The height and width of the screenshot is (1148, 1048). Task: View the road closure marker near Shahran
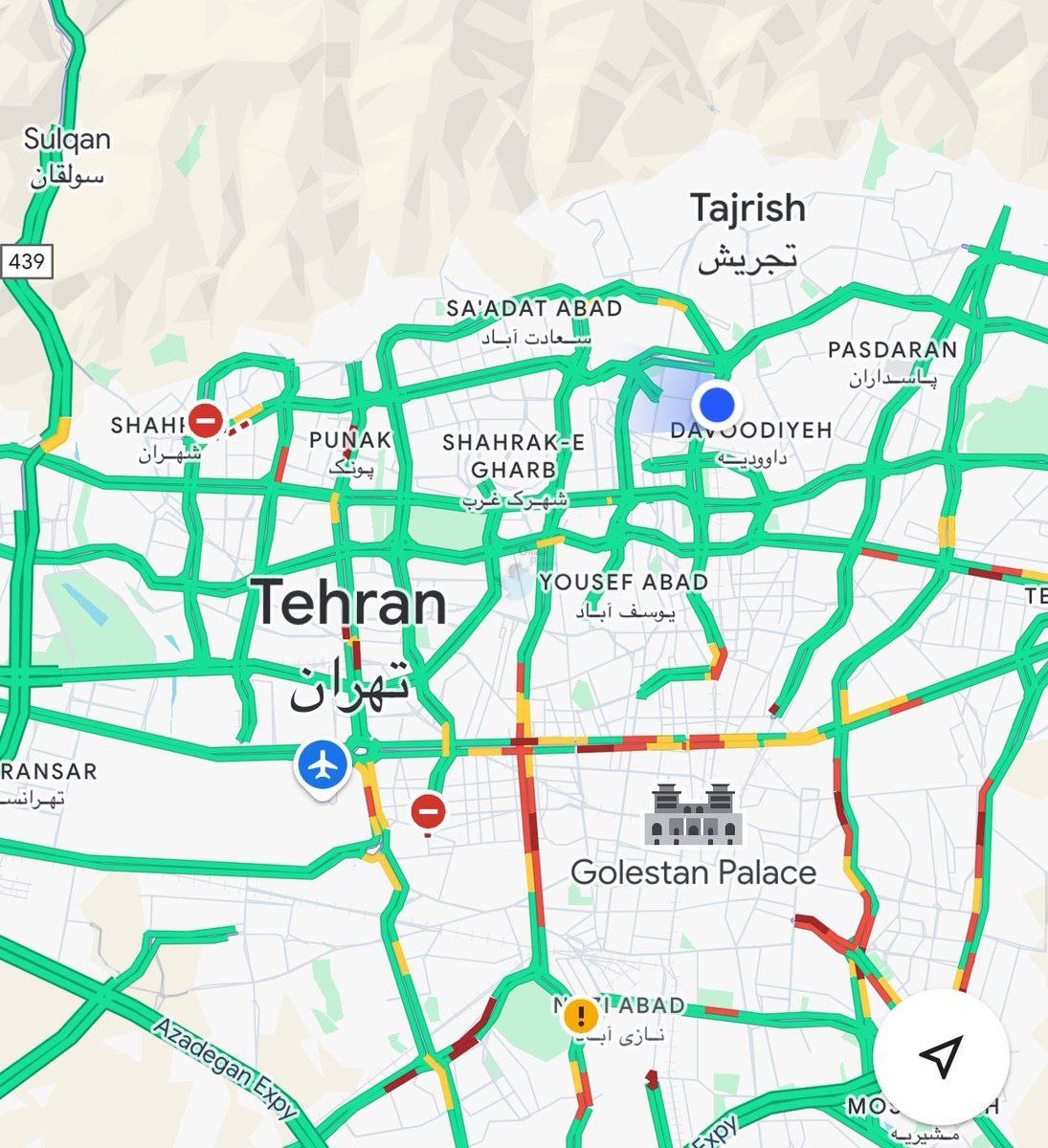(x=206, y=420)
